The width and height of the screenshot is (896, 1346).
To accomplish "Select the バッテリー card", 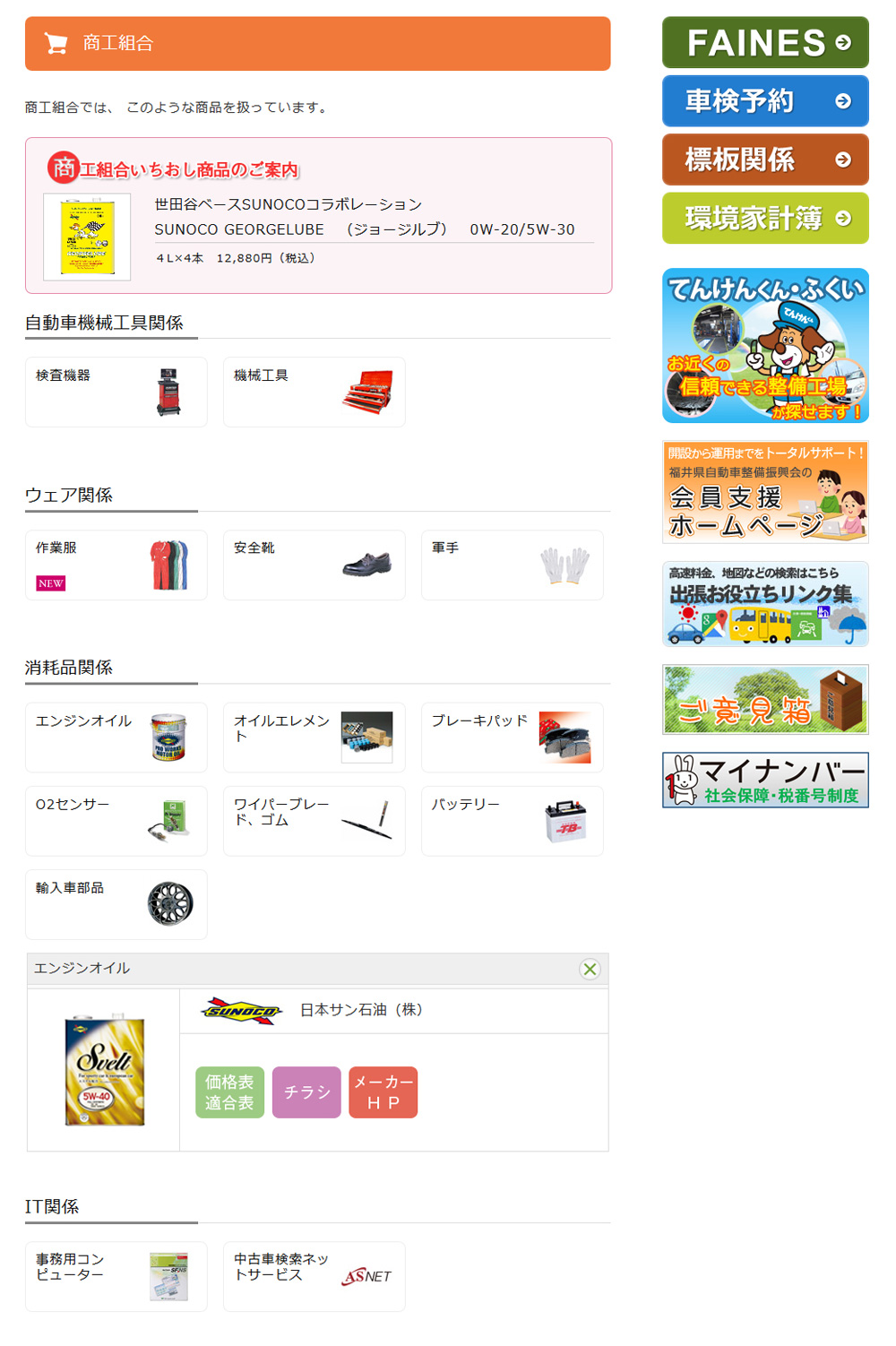I will coord(512,821).
